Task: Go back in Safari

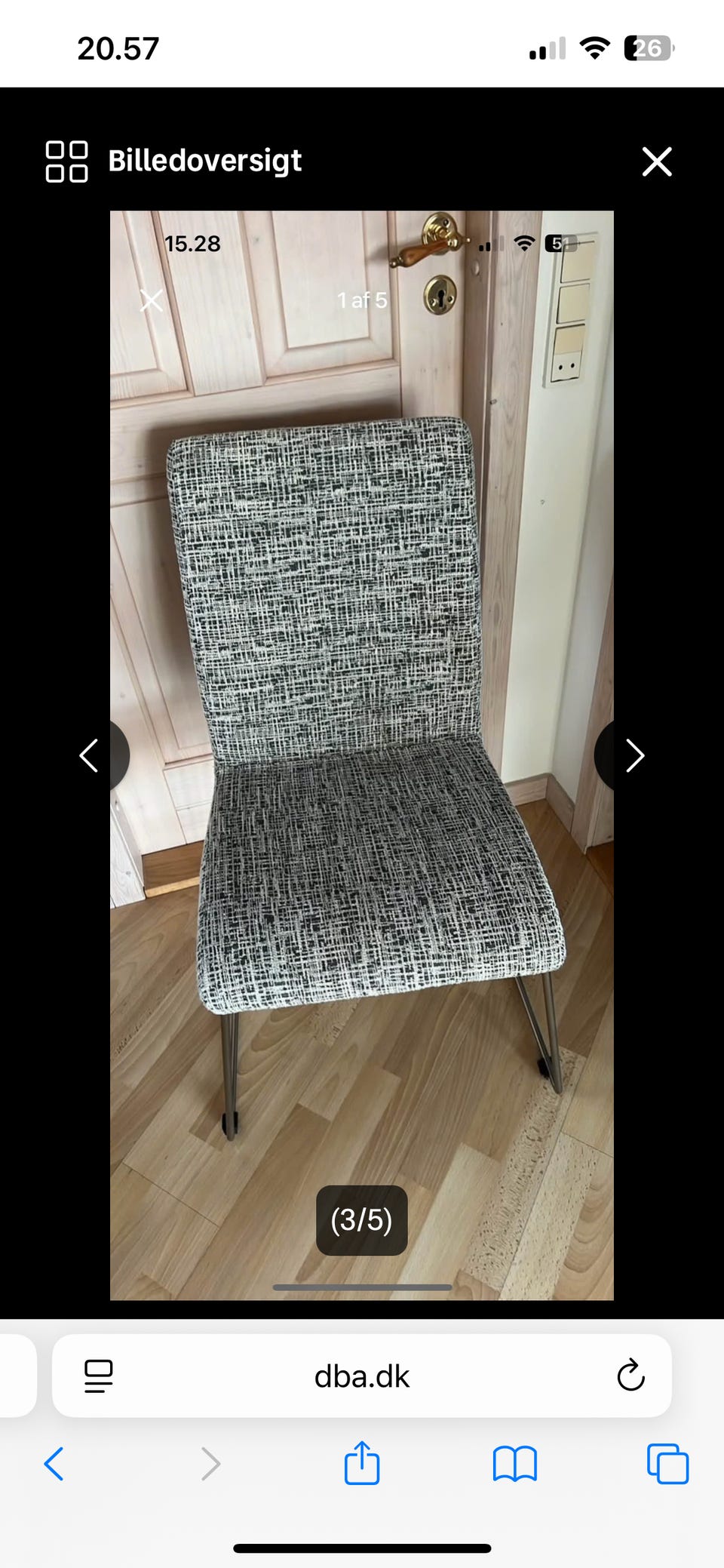Action: pos(54,1464)
